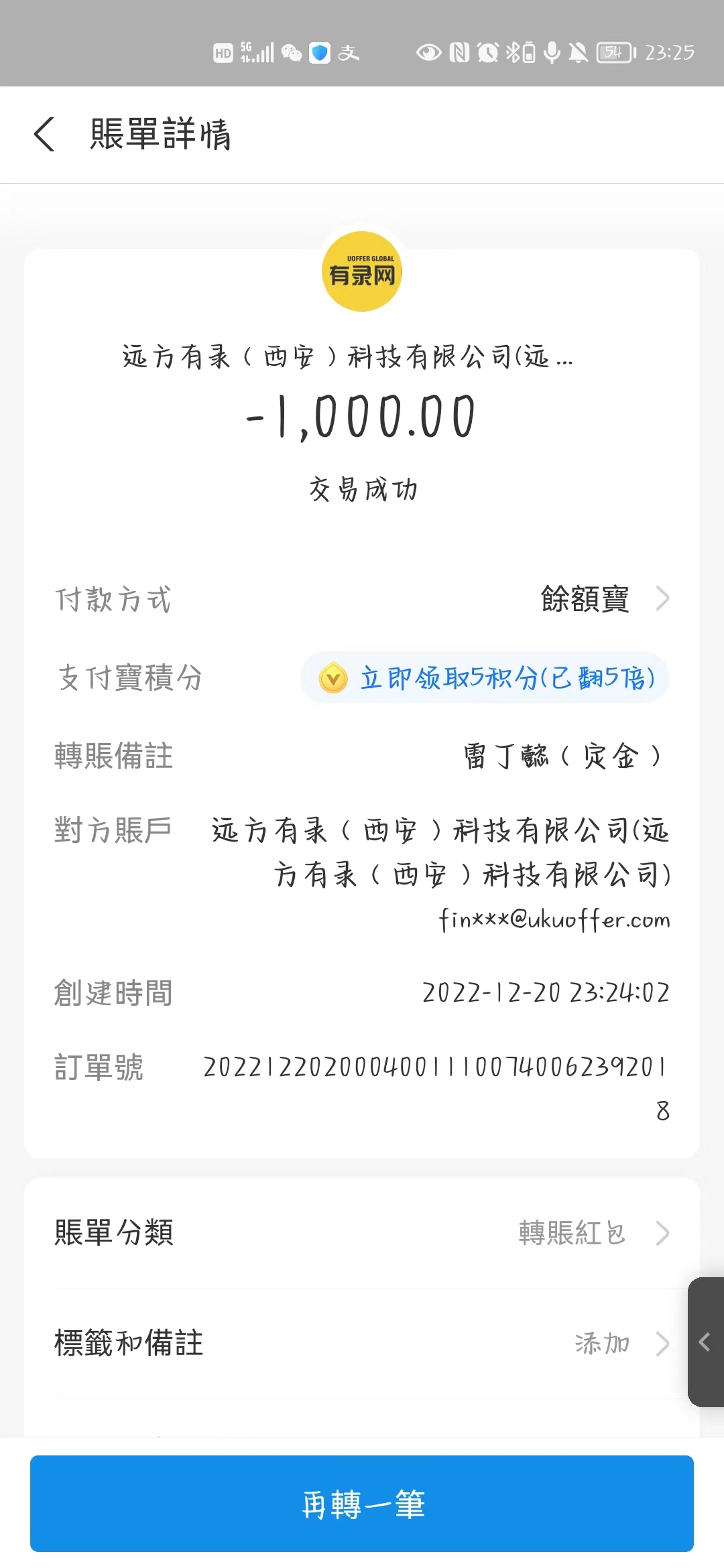Tap the 再轉一筆 transfer again button
Image resolution: width=724 pixels, height=1568 pixels.
(362, 1504)
